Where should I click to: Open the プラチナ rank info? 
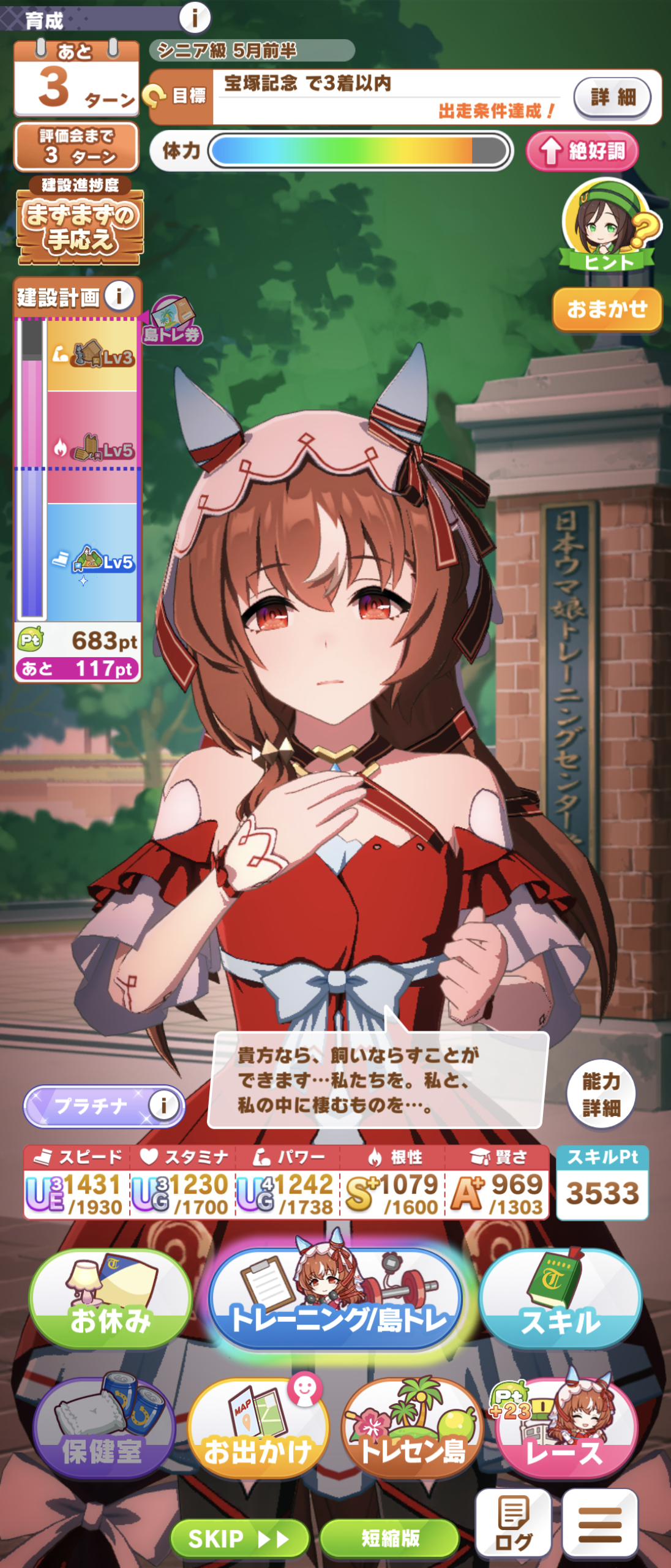(x=163, y=1106)
